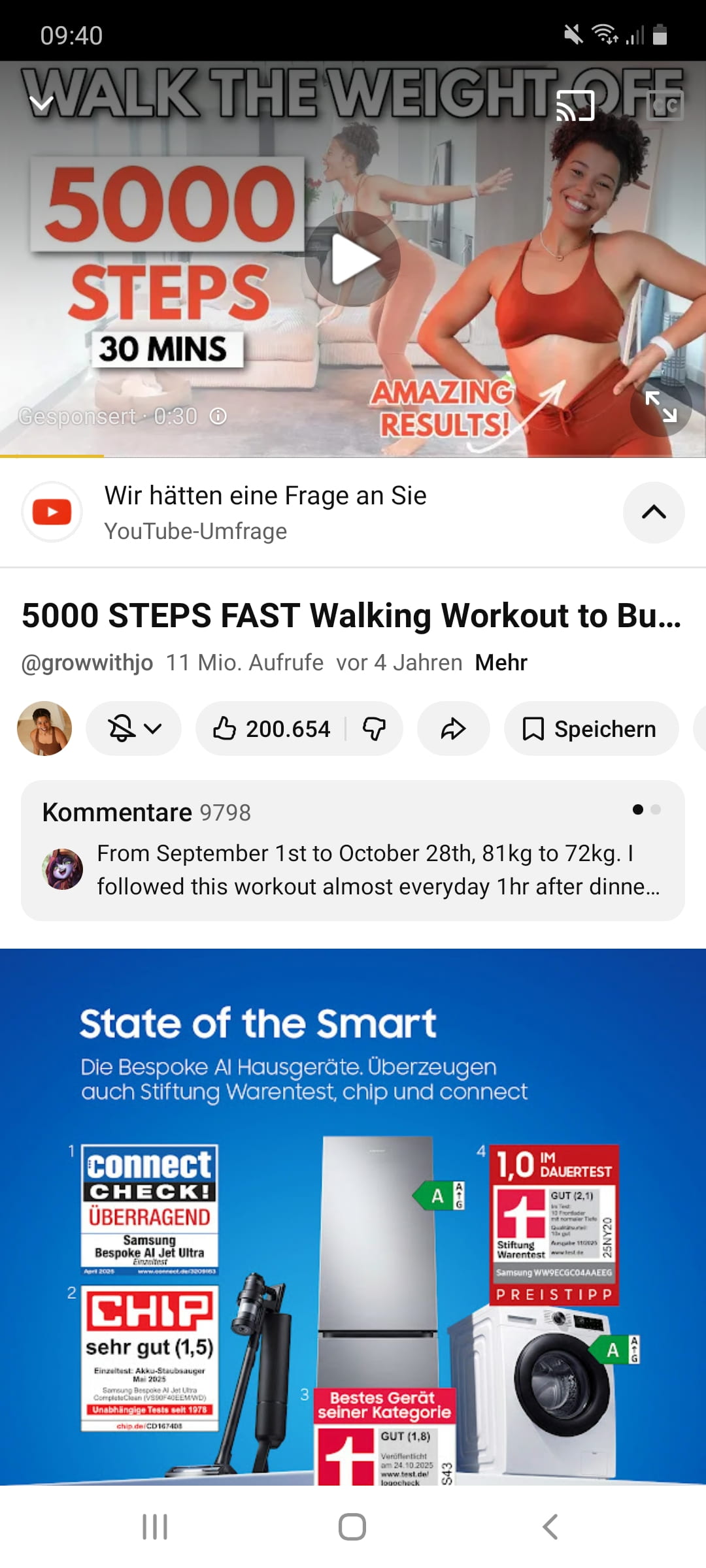Save video with Speichern

tap(591, 728)
